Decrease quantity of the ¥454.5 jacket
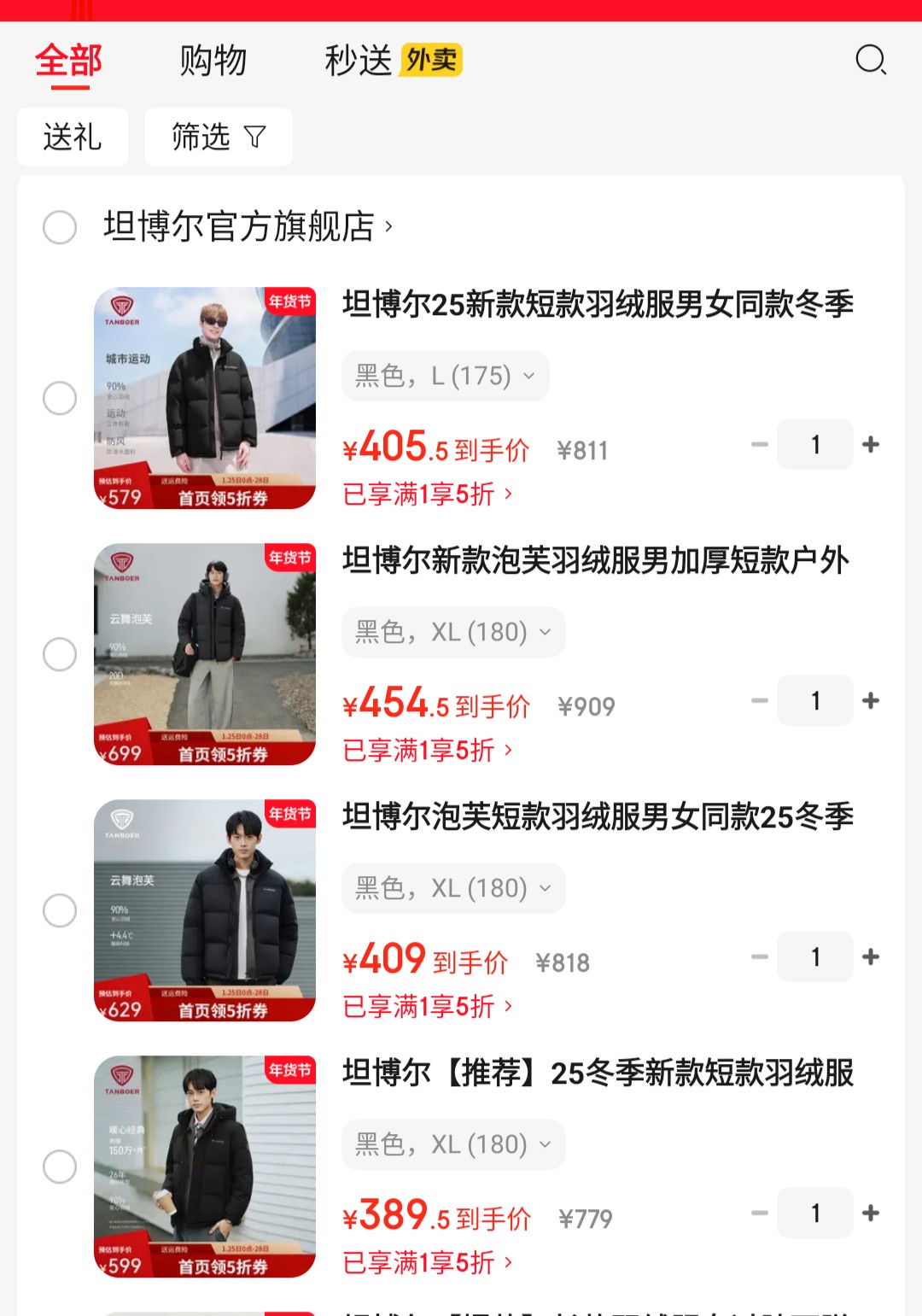922x1316 pixels. [760, 700]
